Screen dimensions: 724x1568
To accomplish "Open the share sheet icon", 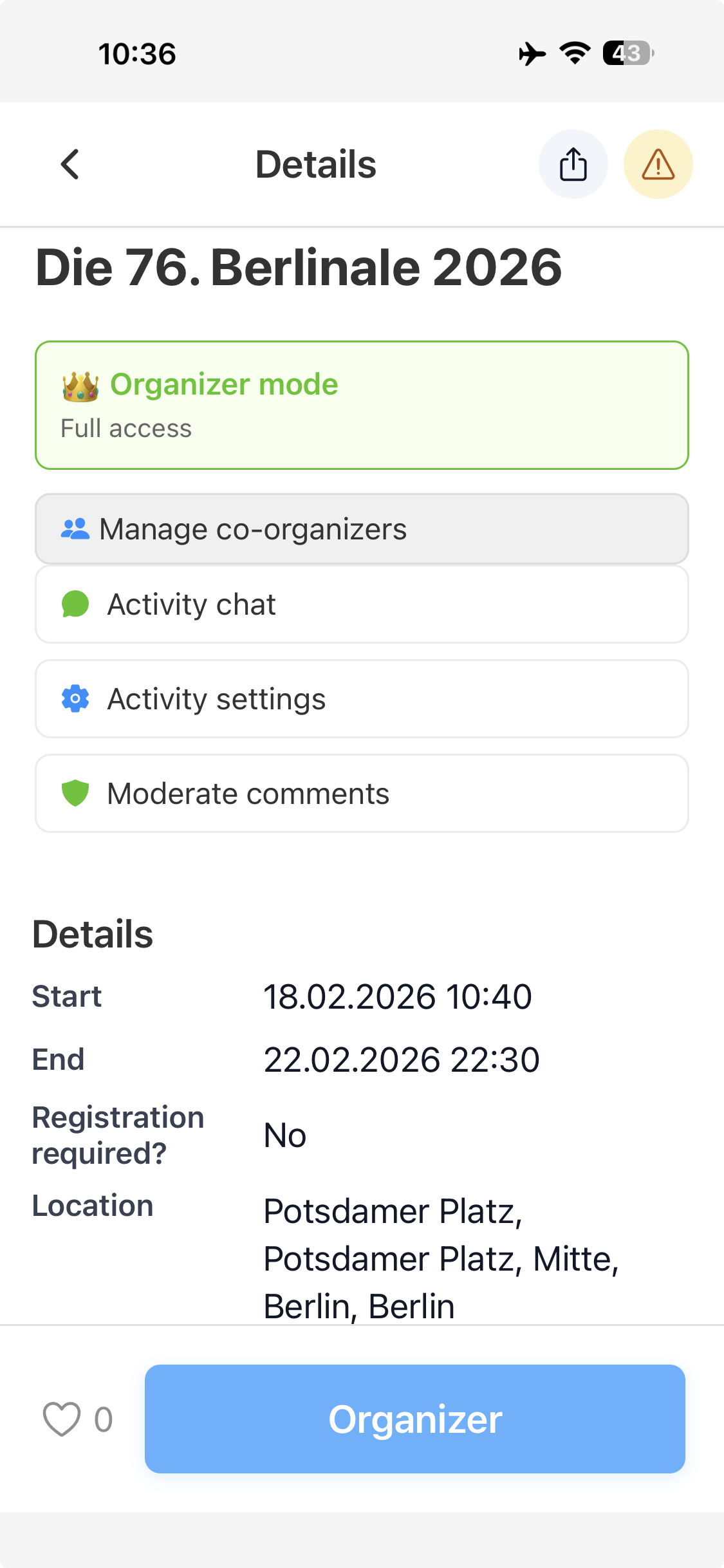I will [572, 164].
